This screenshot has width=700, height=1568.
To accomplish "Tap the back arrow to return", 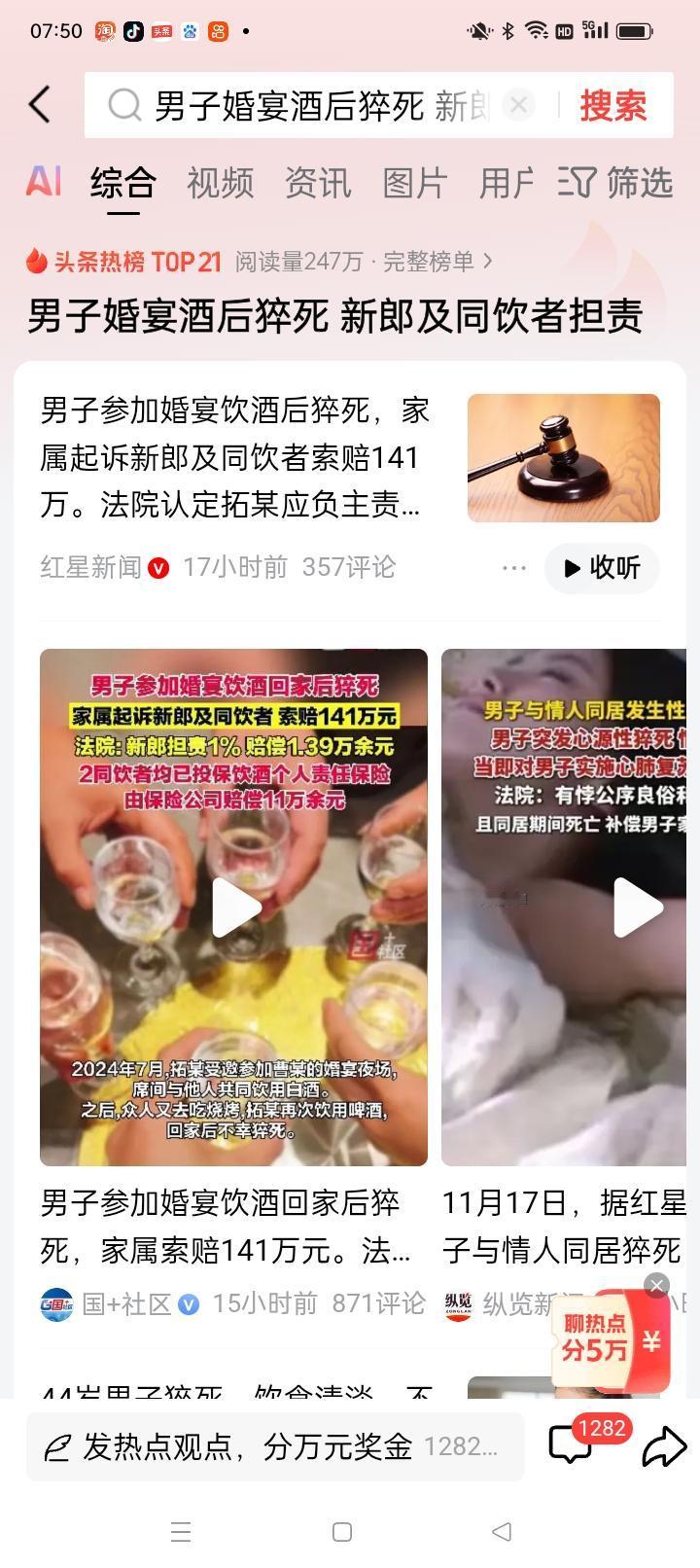I will [40, 105].
